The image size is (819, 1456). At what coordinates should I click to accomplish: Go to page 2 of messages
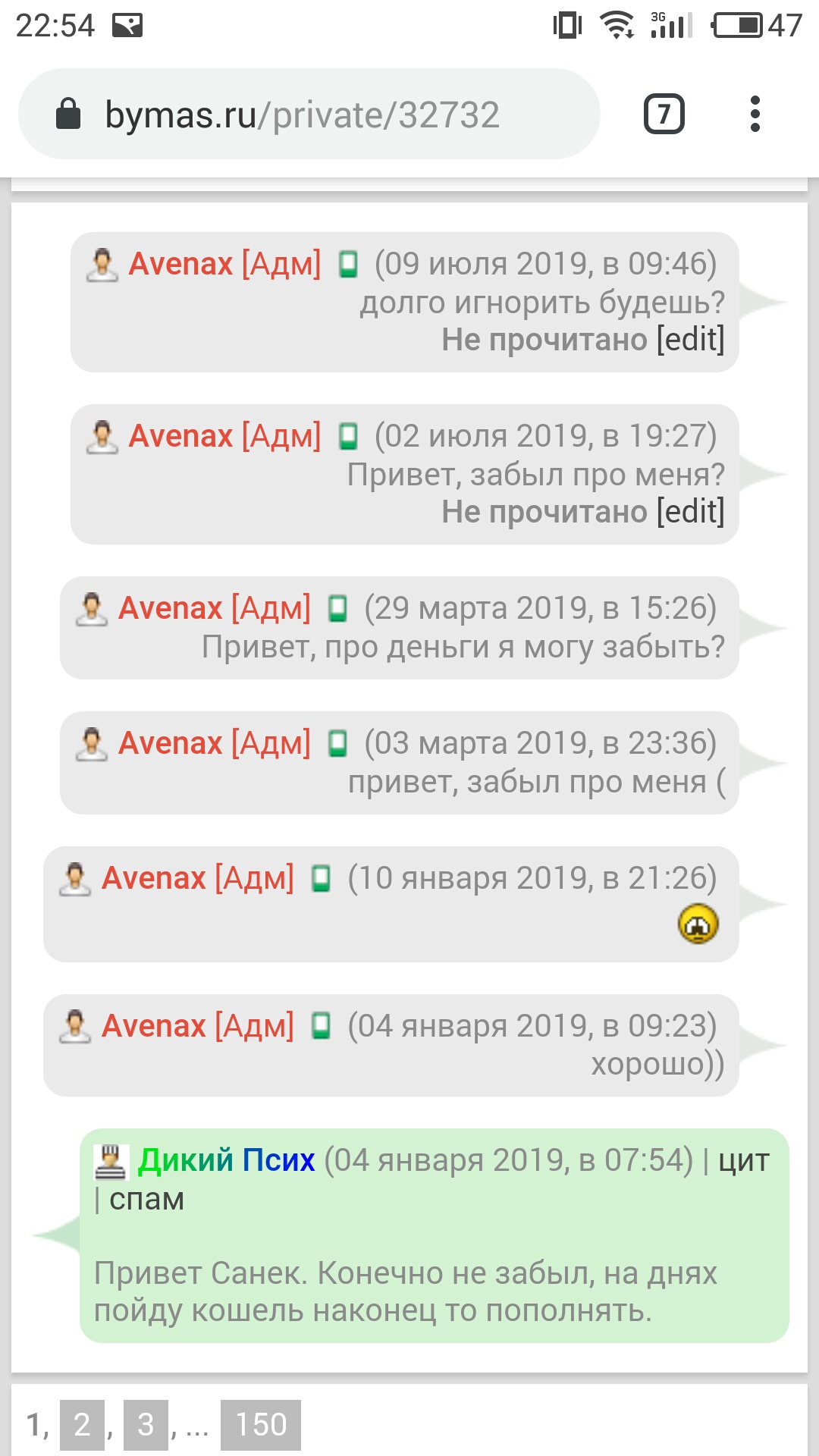(82, 1425)
